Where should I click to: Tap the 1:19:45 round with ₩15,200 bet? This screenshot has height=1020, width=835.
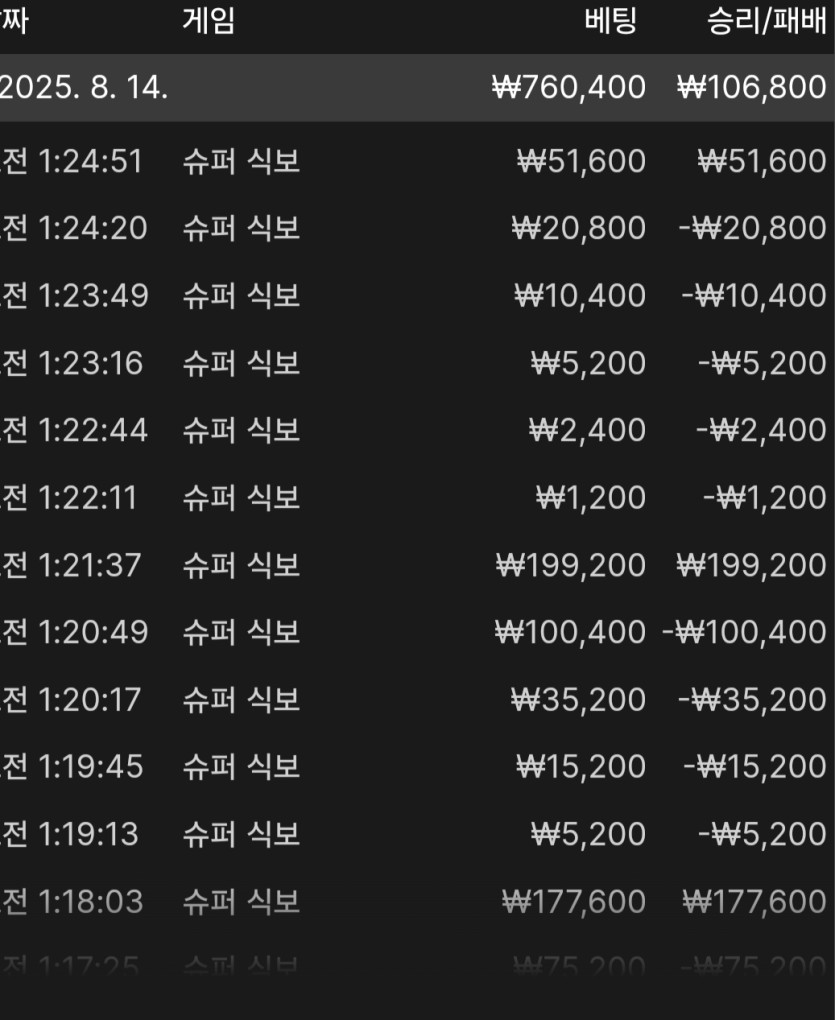point(417,767)
